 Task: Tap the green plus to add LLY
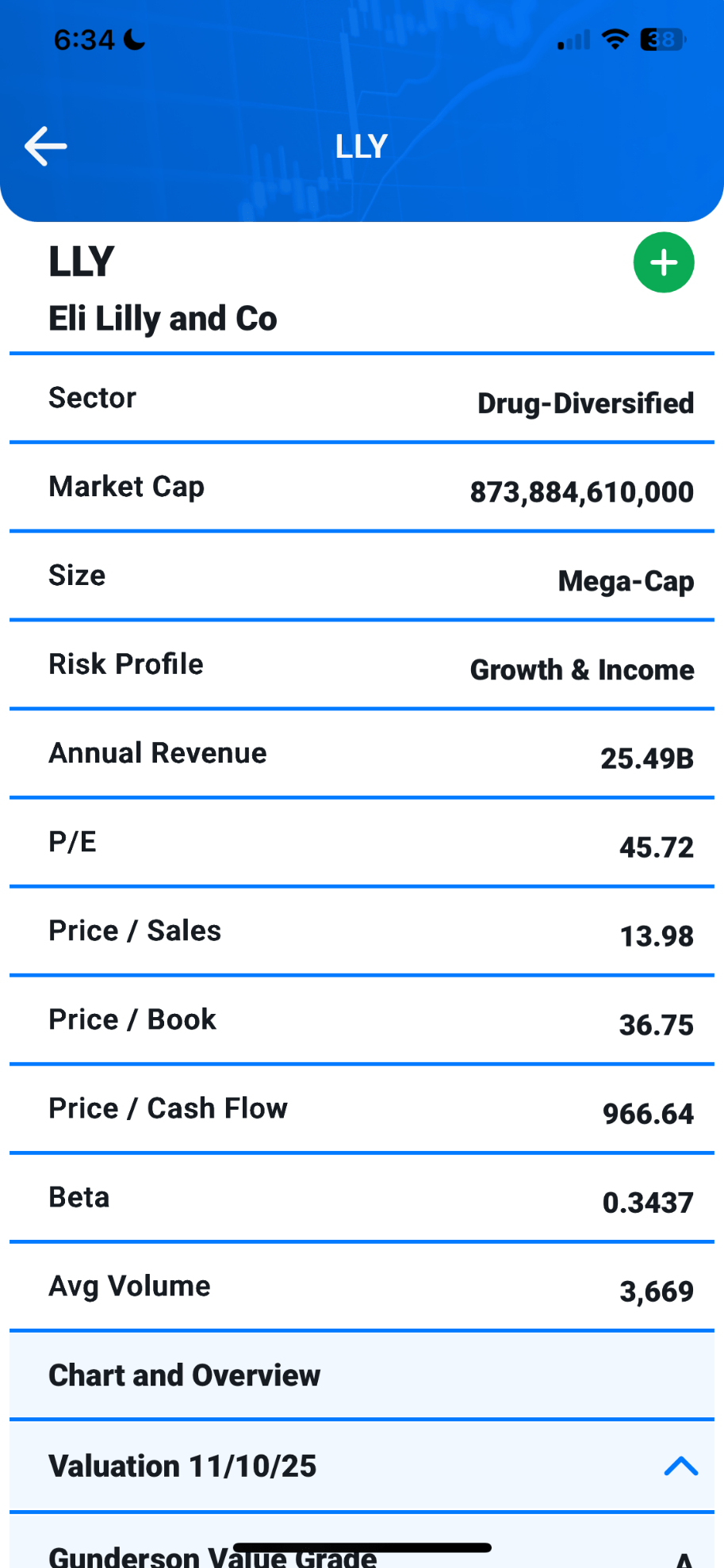[663, 262]
